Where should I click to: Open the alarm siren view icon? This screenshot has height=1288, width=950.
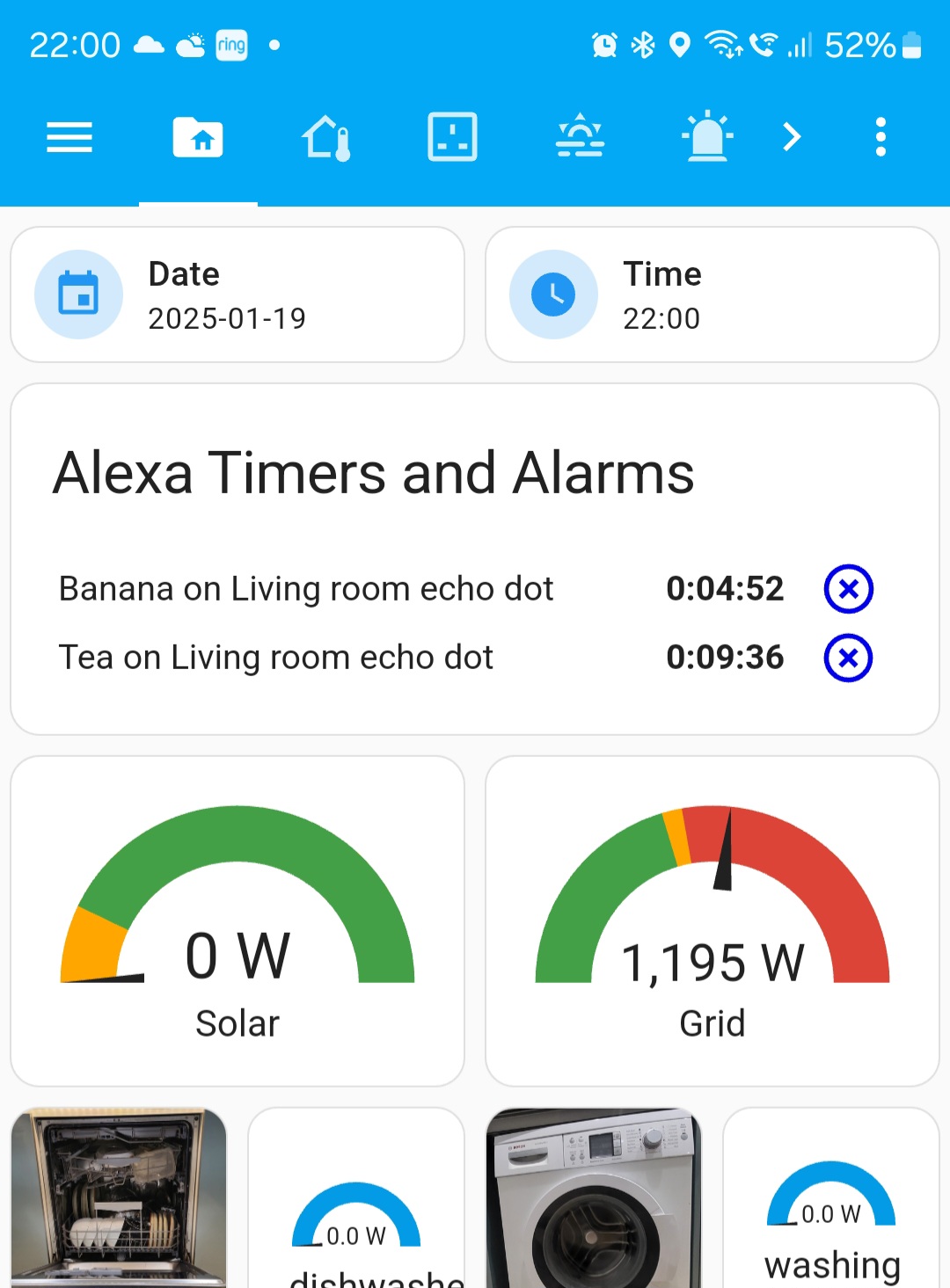tap(708, 137)
